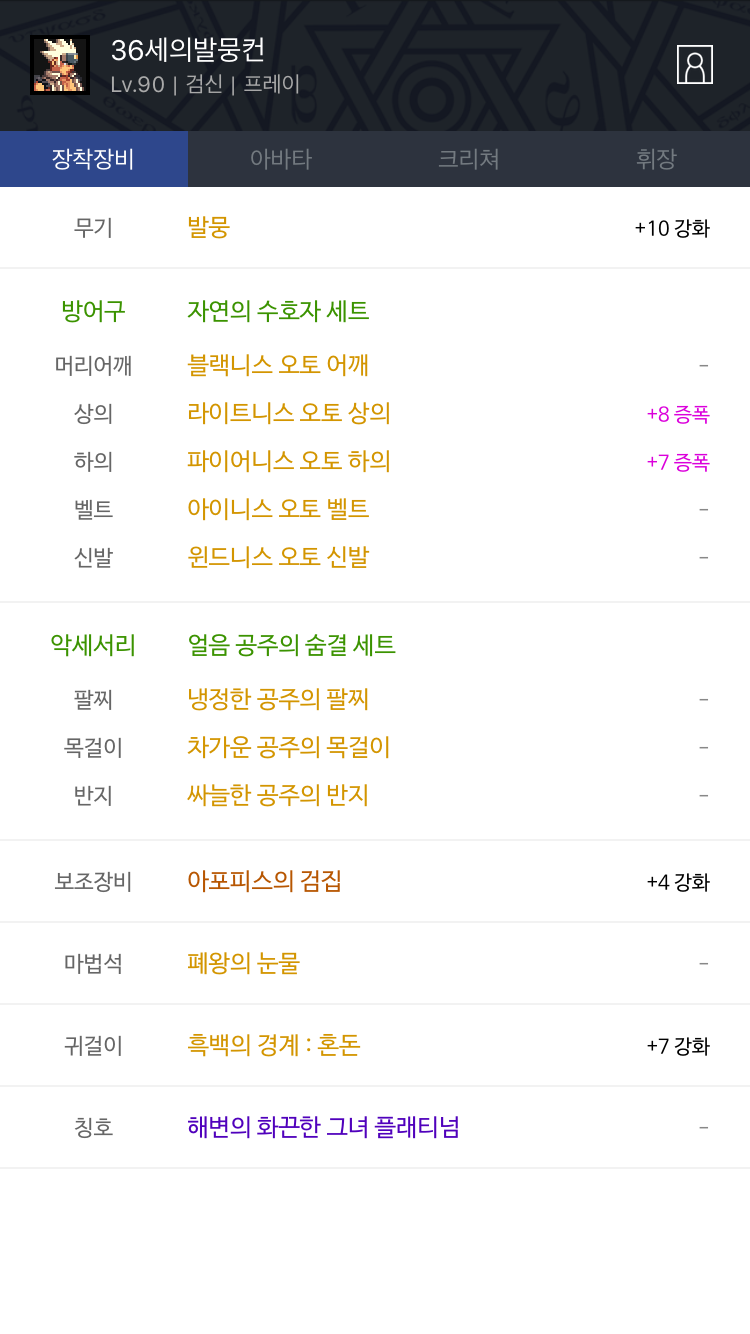750x1334 pixels.
Task: Open 폐왕의 눈물 magic stone
Action: [x=243, y=964]
